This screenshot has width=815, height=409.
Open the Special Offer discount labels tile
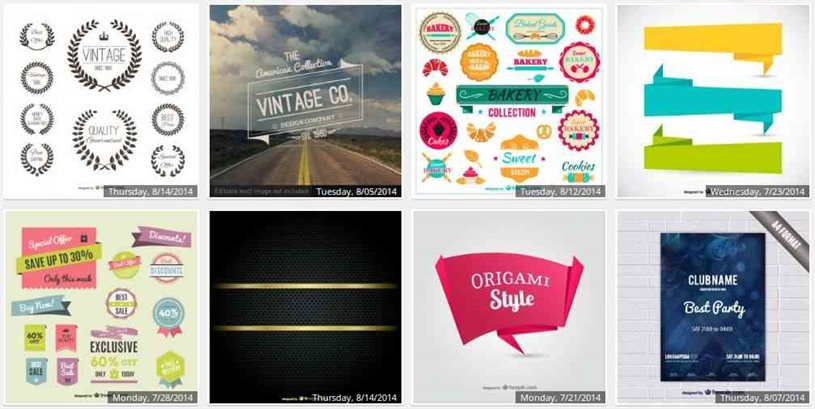[101, 305]
